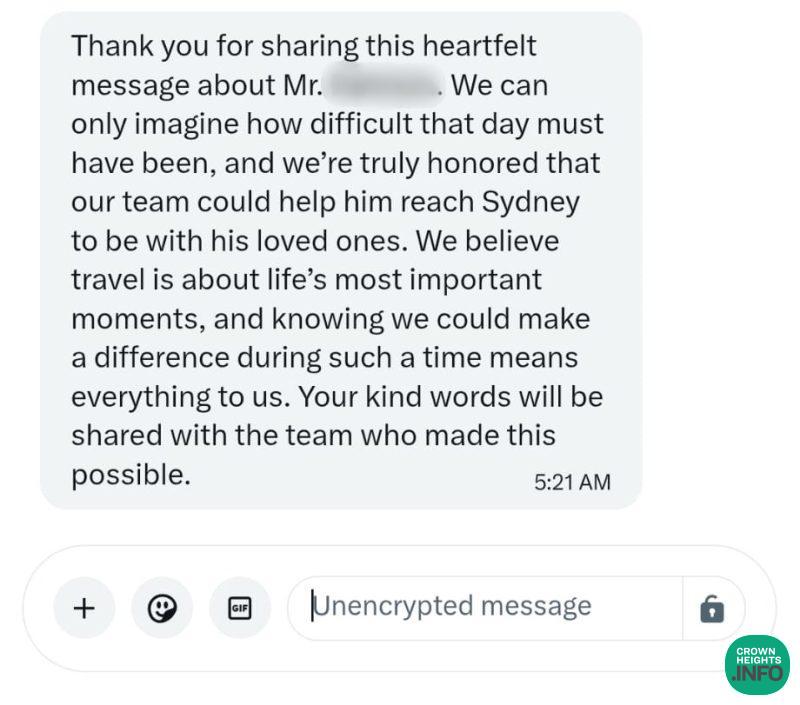Tap the unlocked padlock encryption icon

(x=712, y=608)
